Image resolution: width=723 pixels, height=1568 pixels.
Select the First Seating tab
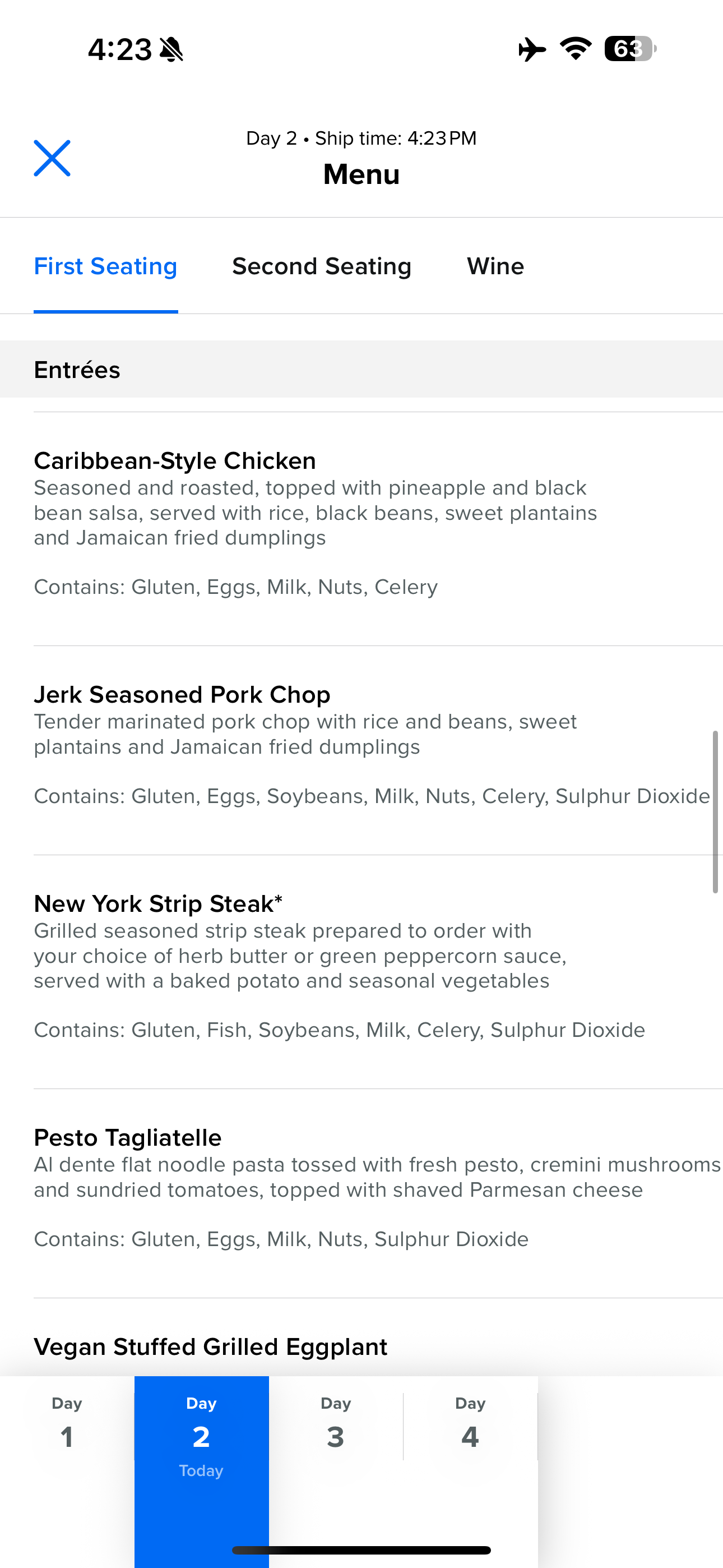[x=105, y=266]
